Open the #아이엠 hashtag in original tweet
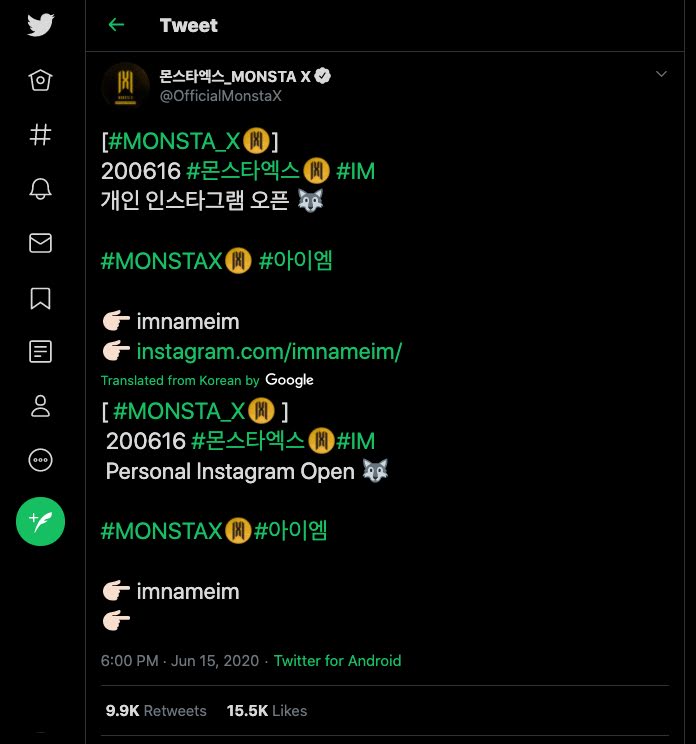This screenshot has width=696, height=744. (296, 261)
